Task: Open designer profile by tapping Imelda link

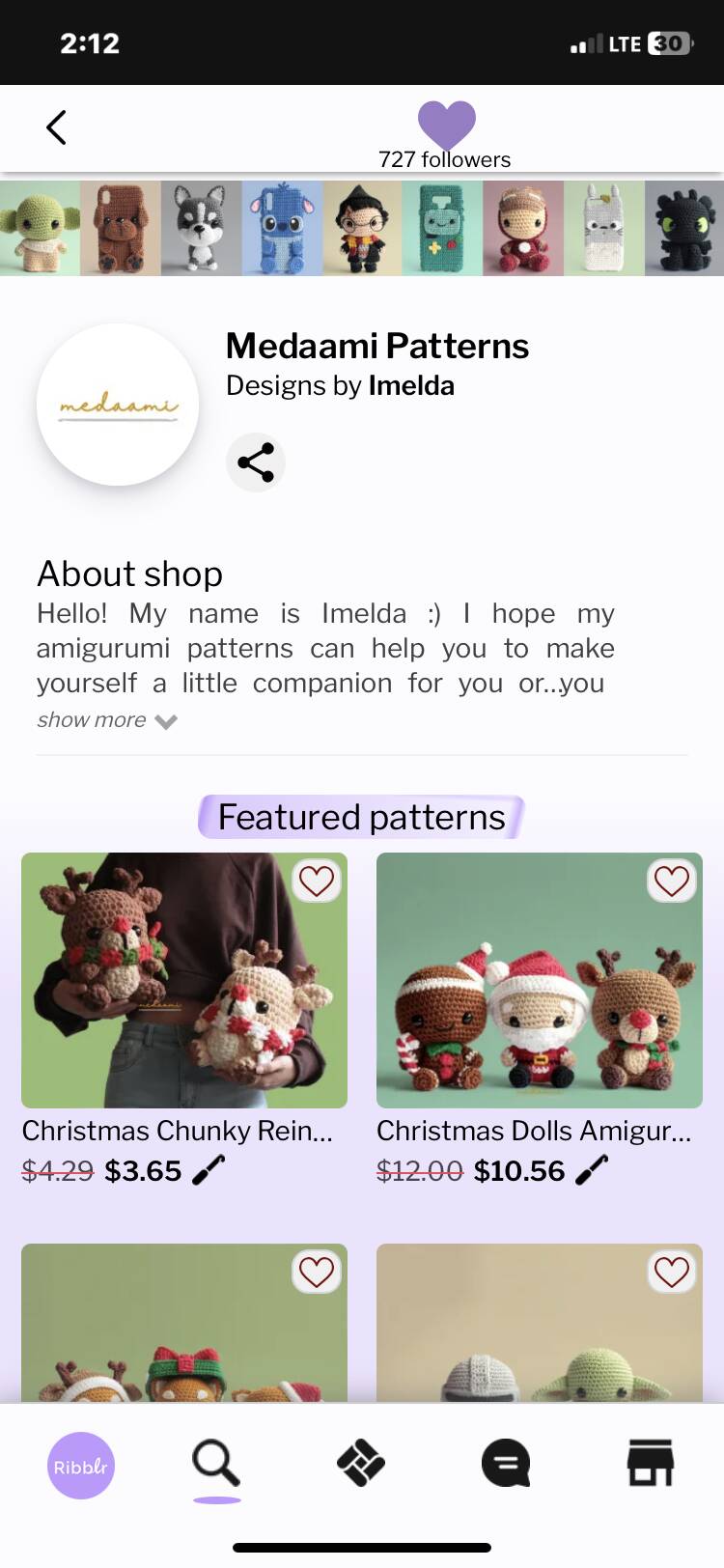Action: pos(411,385)
